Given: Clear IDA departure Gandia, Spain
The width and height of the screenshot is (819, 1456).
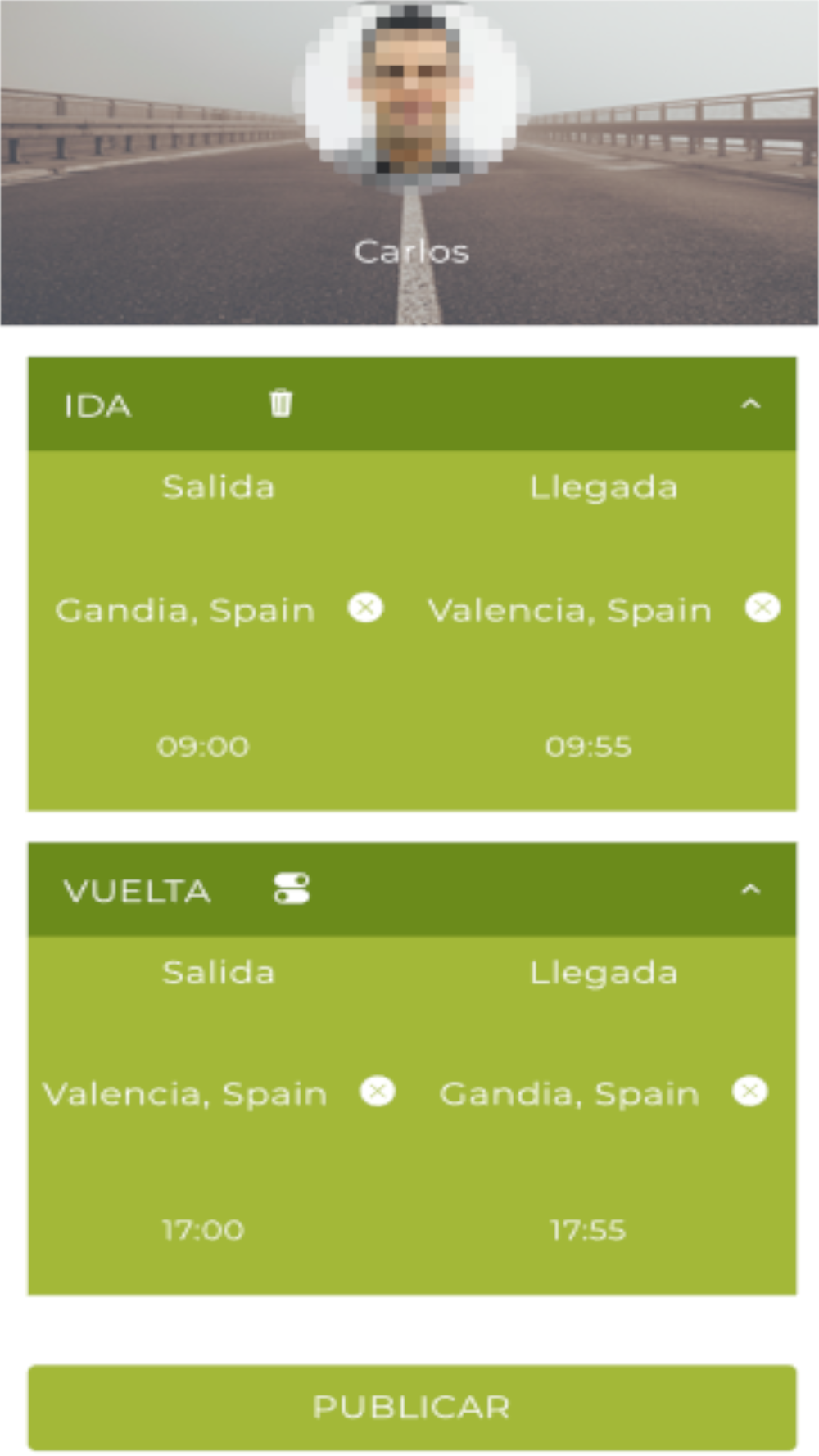Looking at the screenshot, I should (365, 608).
